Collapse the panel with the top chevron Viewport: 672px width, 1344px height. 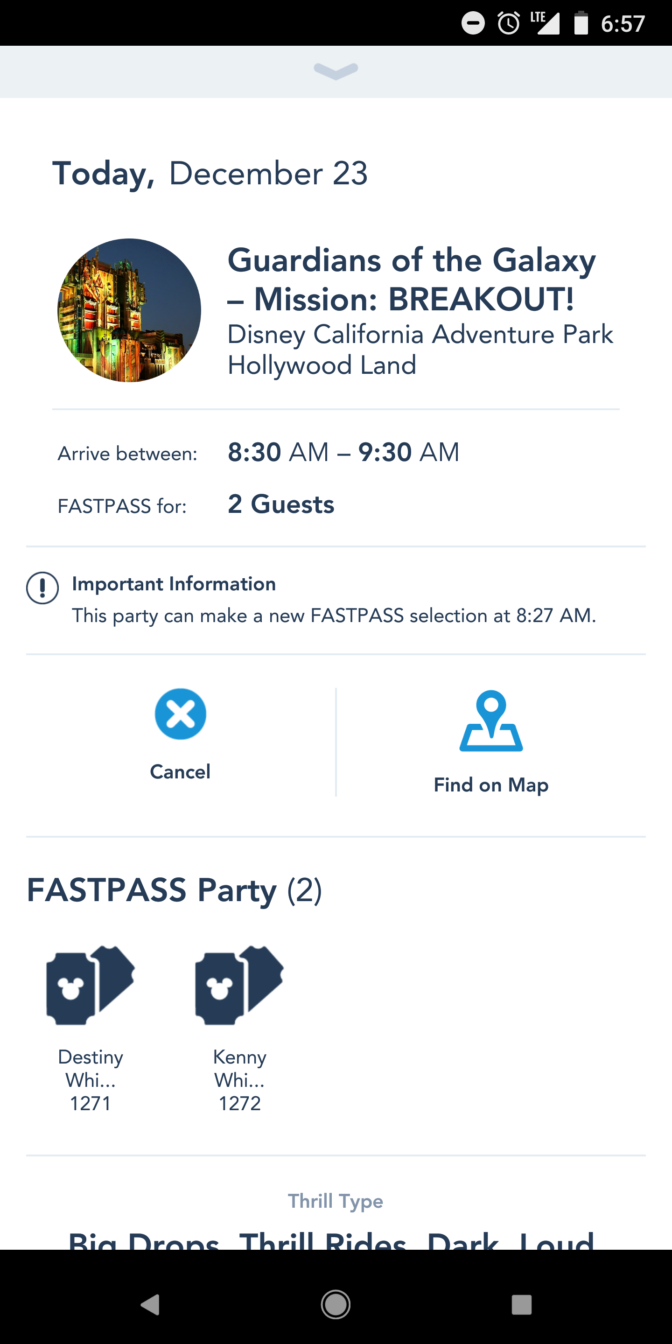coord(335,71)
